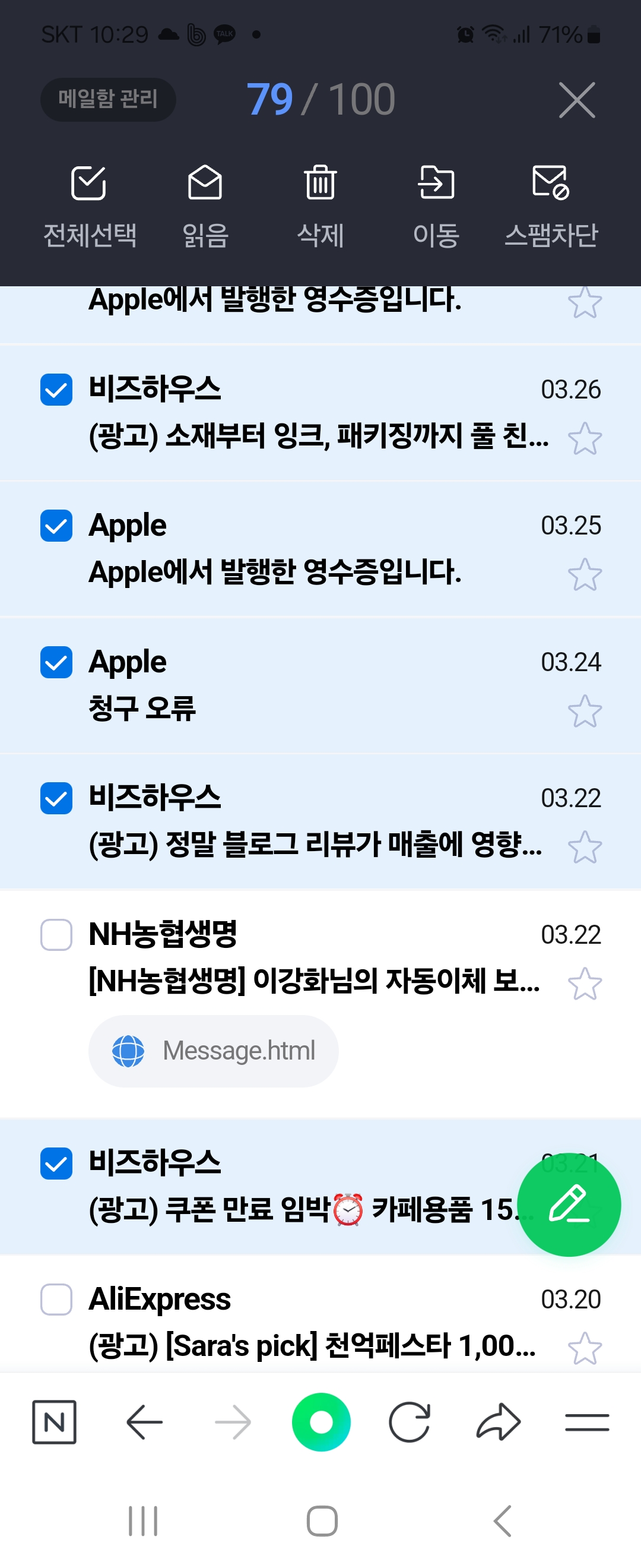The image size is (641, 1568).
Task: Uncheck the Apple 청구 오류 mail
Action: point(56,662)
